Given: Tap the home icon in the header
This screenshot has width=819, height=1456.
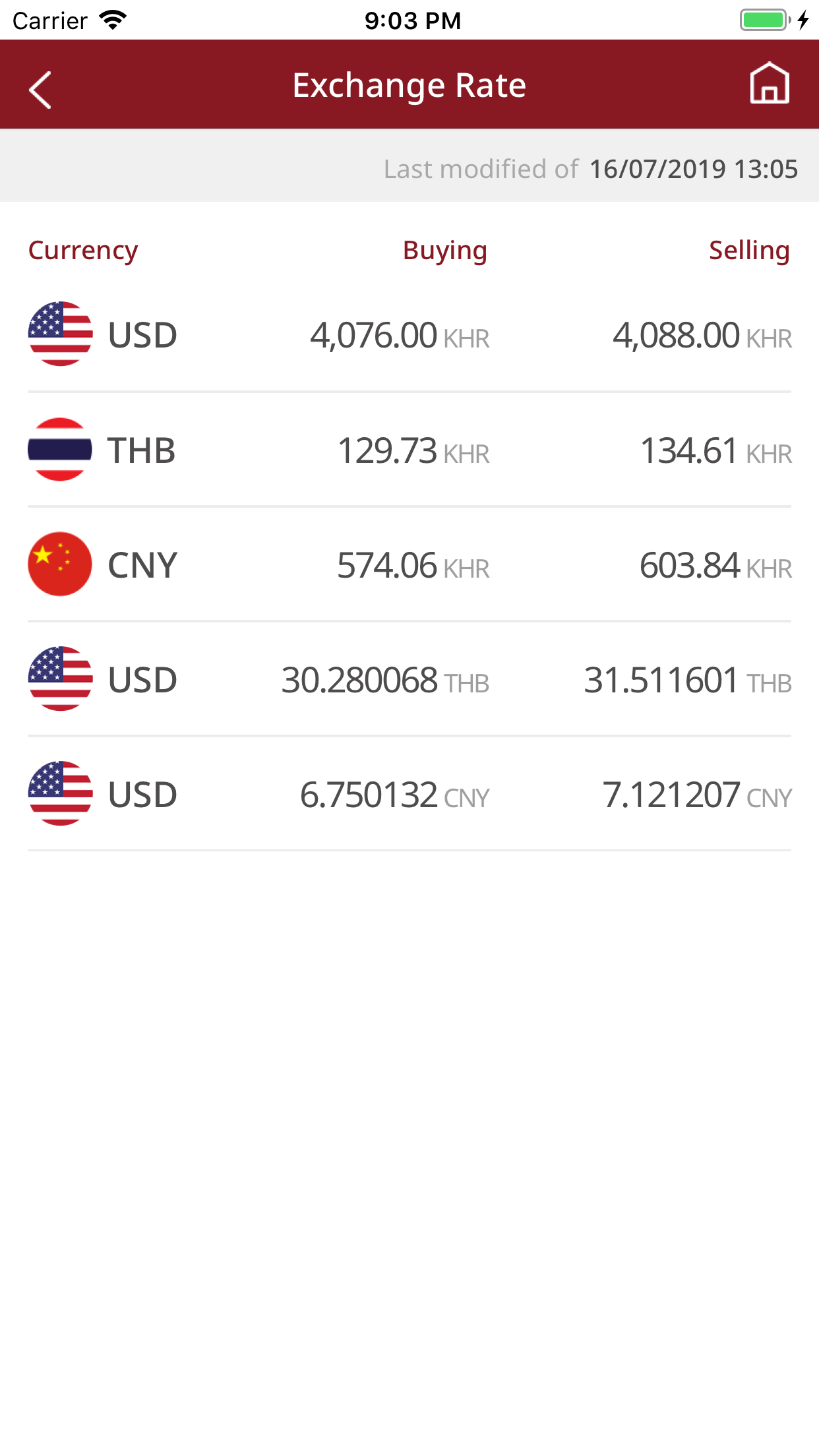Looking at the screenshot, I should (769, 84).
